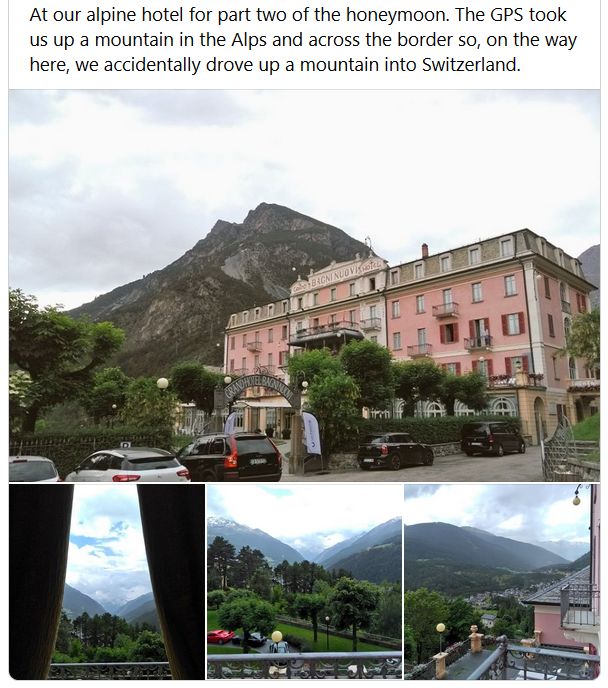Viewport: 608px width, 688px height.
Task: Open the balcony view of garden and mountains
Action: click(x=304, y=582)
